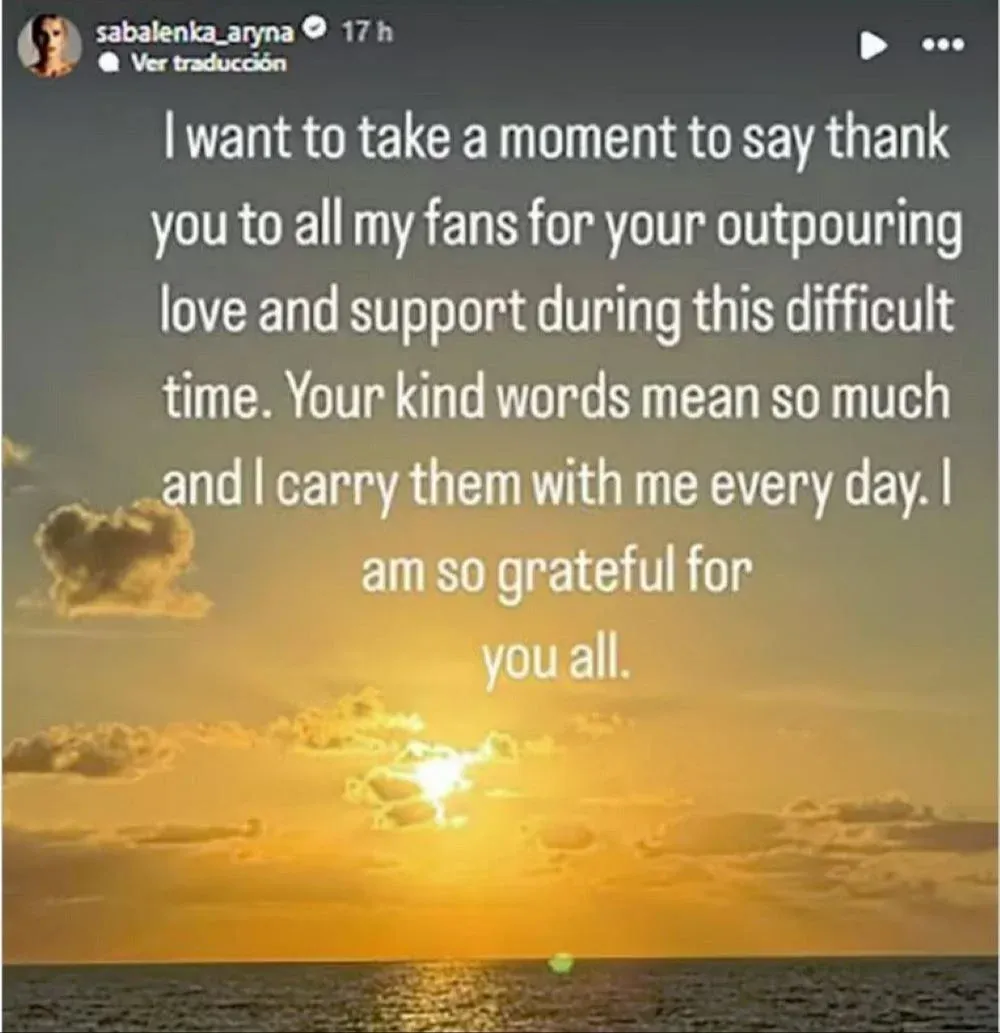This screenshot has height=1033, width=1000.
Task: Open the three-dot more options menu
Action: click(942, 46)
